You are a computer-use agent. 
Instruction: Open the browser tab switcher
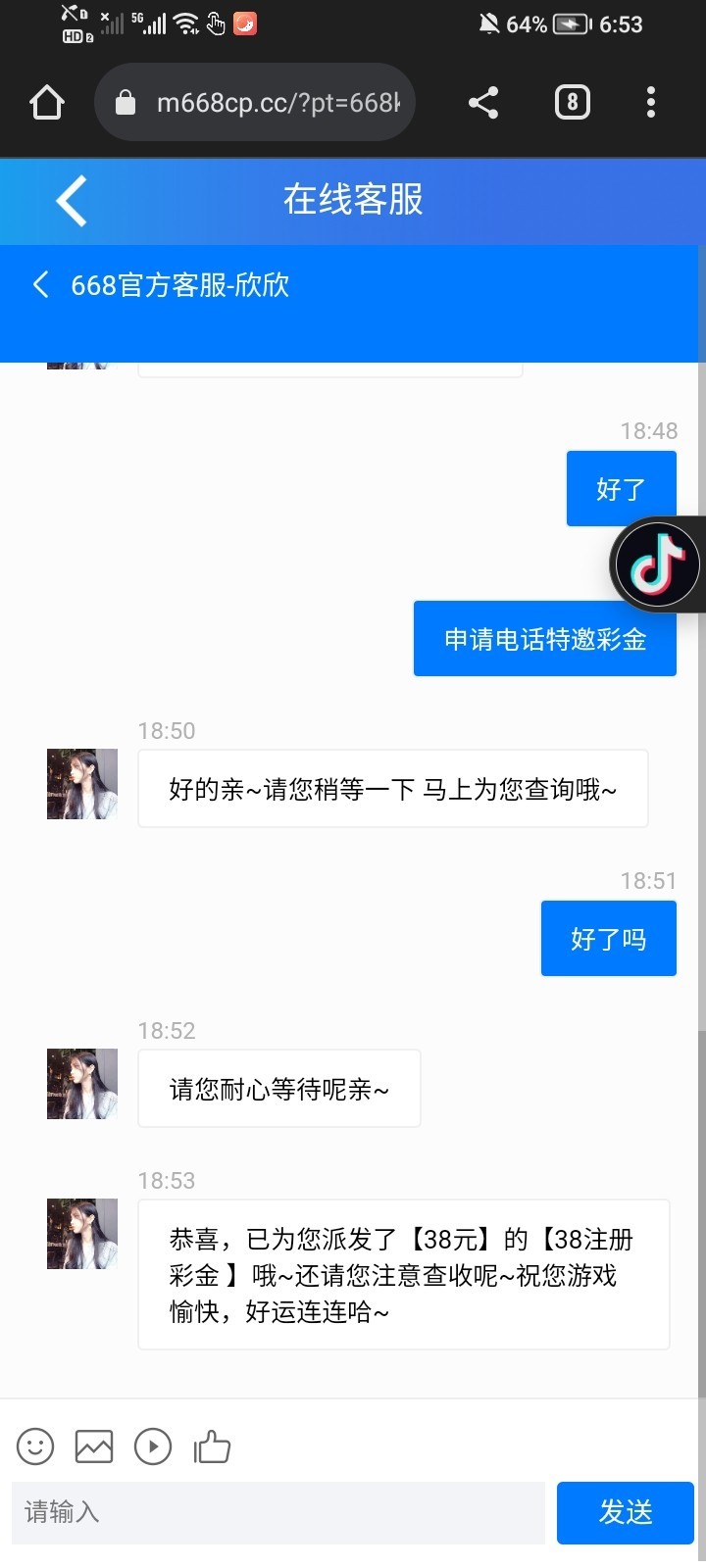[573, 103]
